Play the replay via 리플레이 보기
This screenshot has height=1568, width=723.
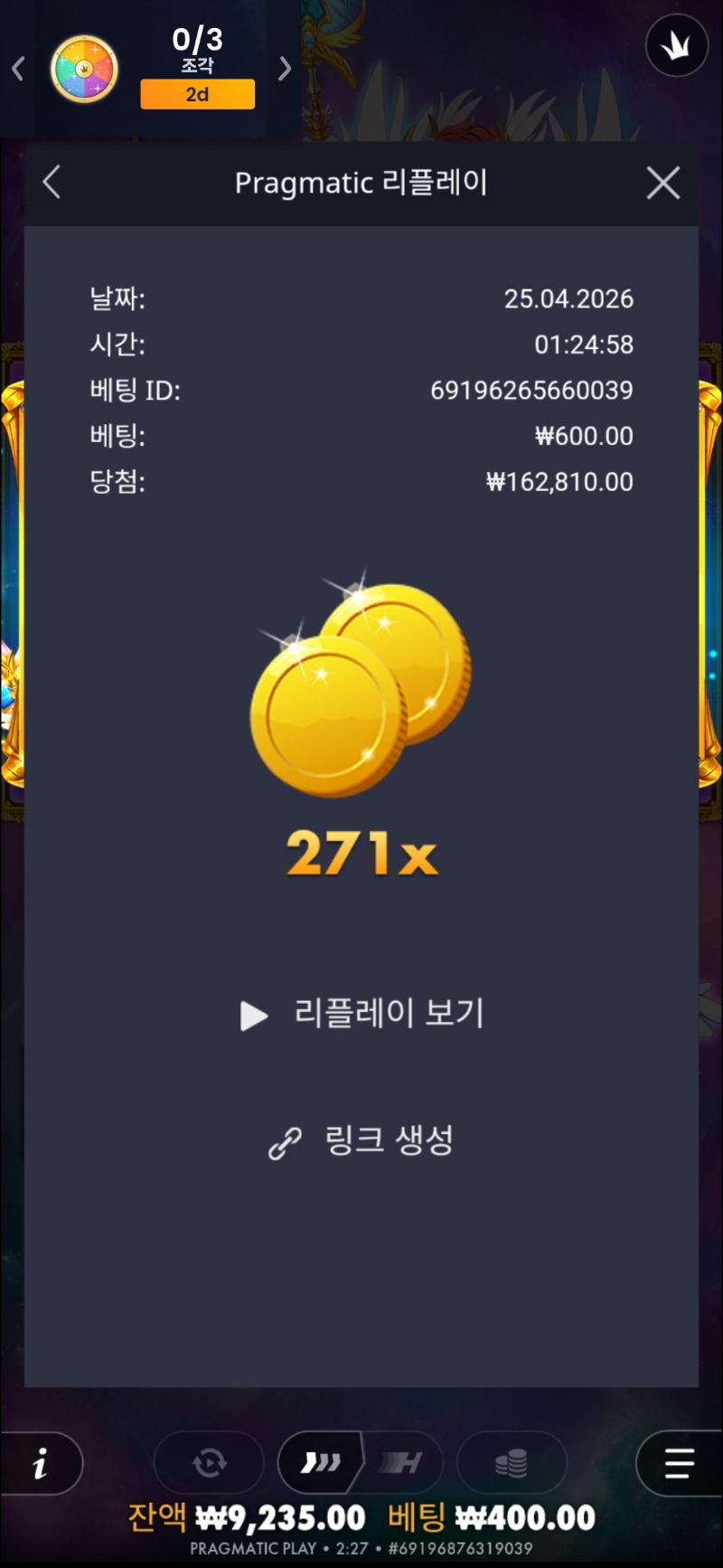(x=361, y=1014)
